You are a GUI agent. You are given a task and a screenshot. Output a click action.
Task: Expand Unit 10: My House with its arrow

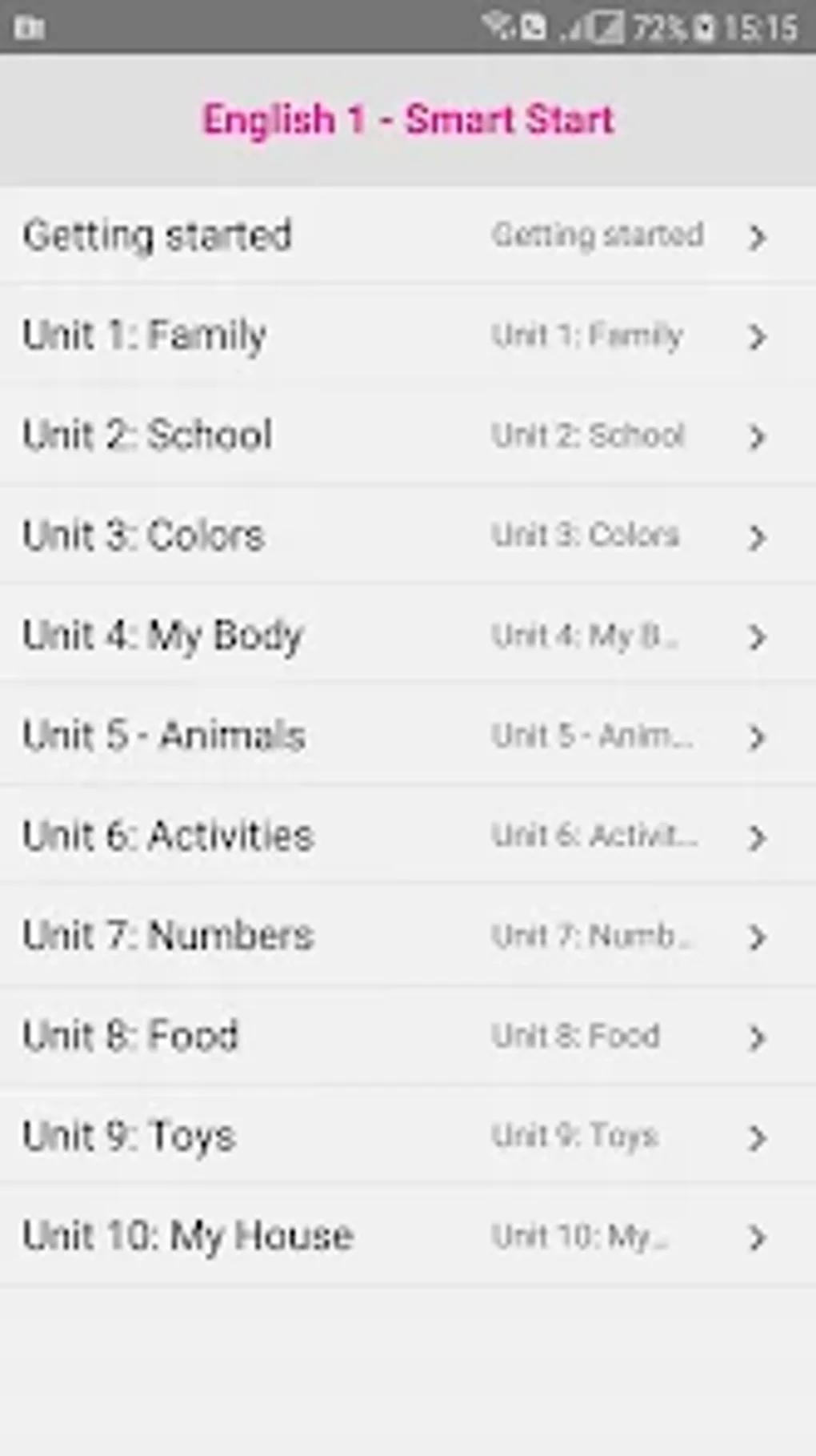[x=758, y=1237]
